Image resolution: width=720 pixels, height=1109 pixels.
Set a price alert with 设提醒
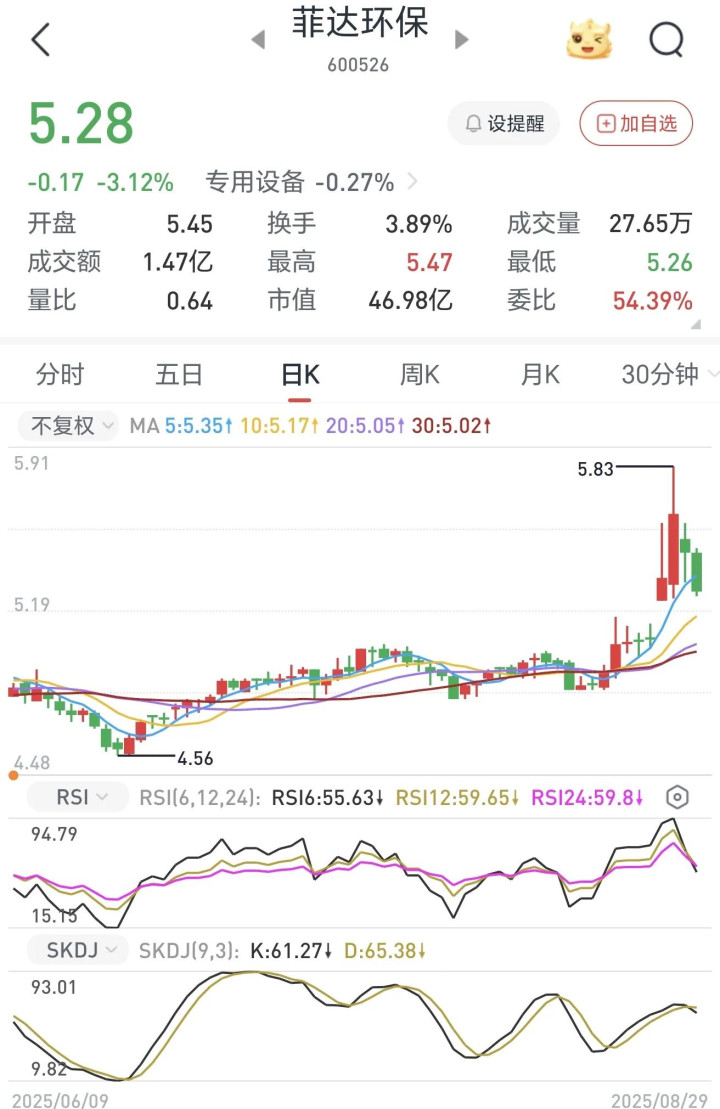(504, 124)
